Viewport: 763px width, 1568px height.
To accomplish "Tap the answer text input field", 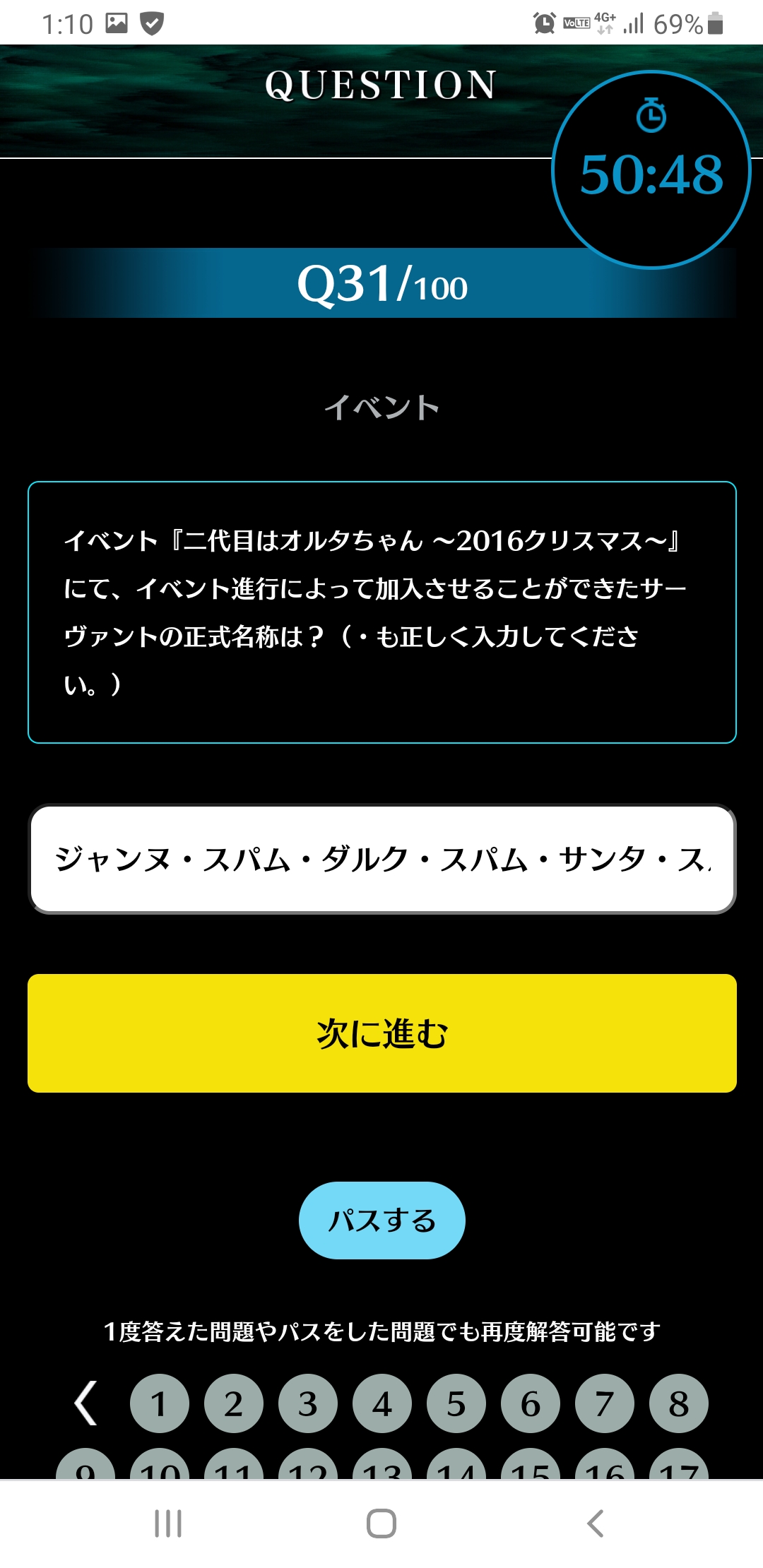I will pos(381,859).
